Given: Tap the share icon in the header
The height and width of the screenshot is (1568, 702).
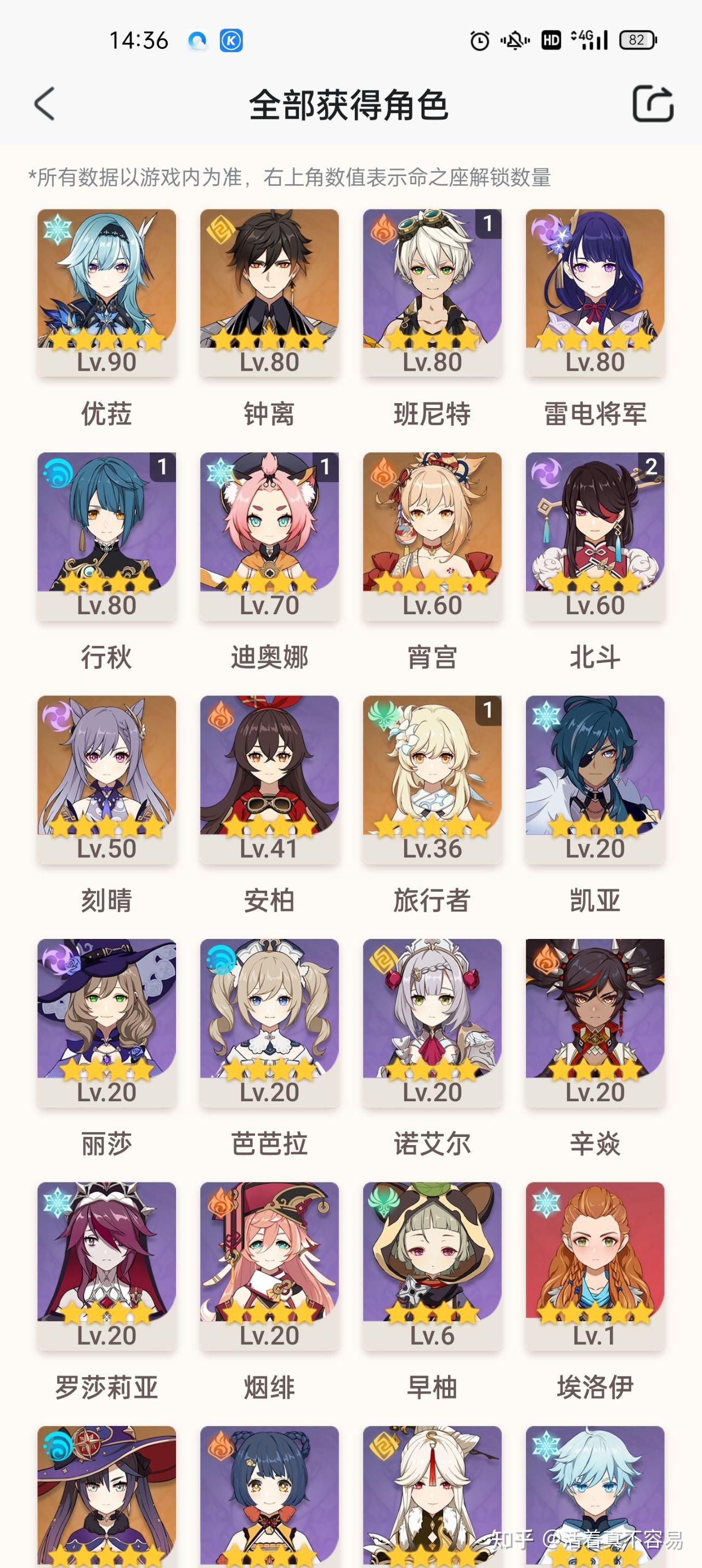Looking at the screenshot, I should pyautogui.click(x=653, y=104).
